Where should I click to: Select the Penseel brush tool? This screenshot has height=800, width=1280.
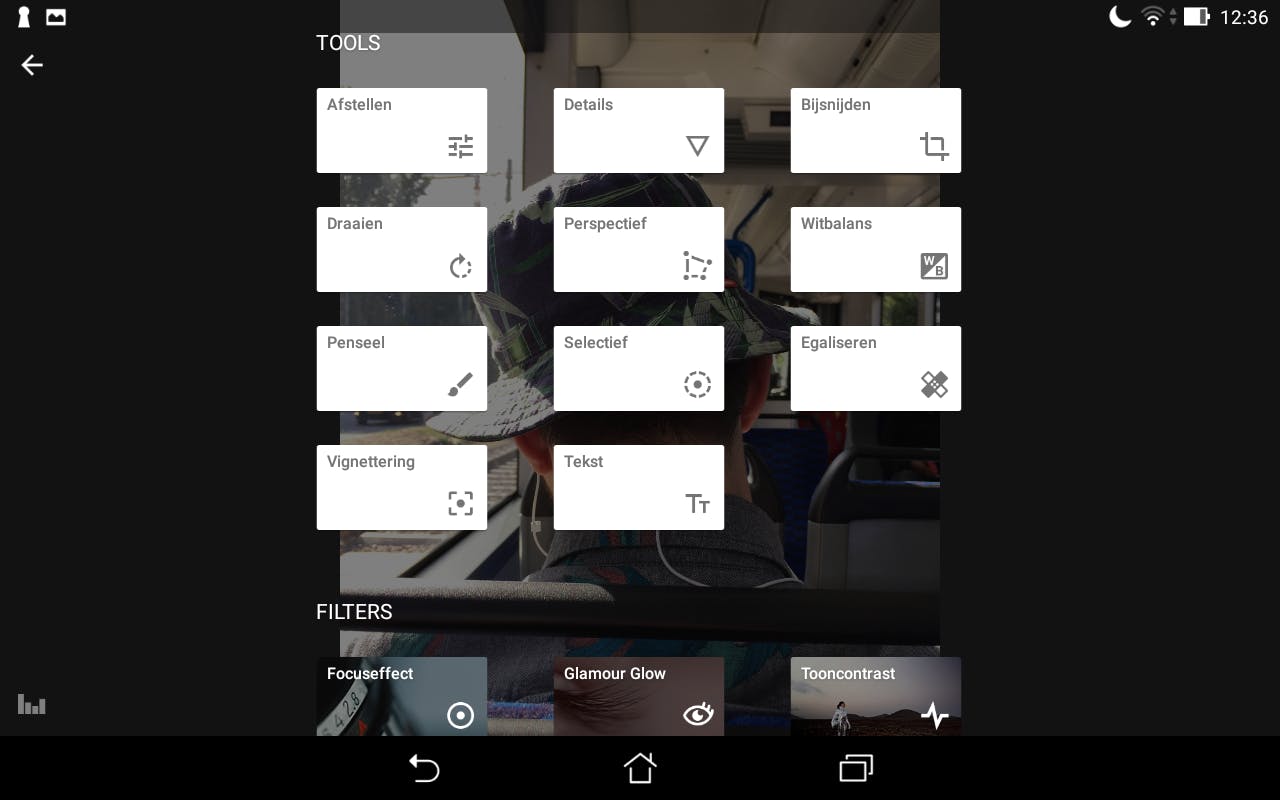tap(402, 368)
